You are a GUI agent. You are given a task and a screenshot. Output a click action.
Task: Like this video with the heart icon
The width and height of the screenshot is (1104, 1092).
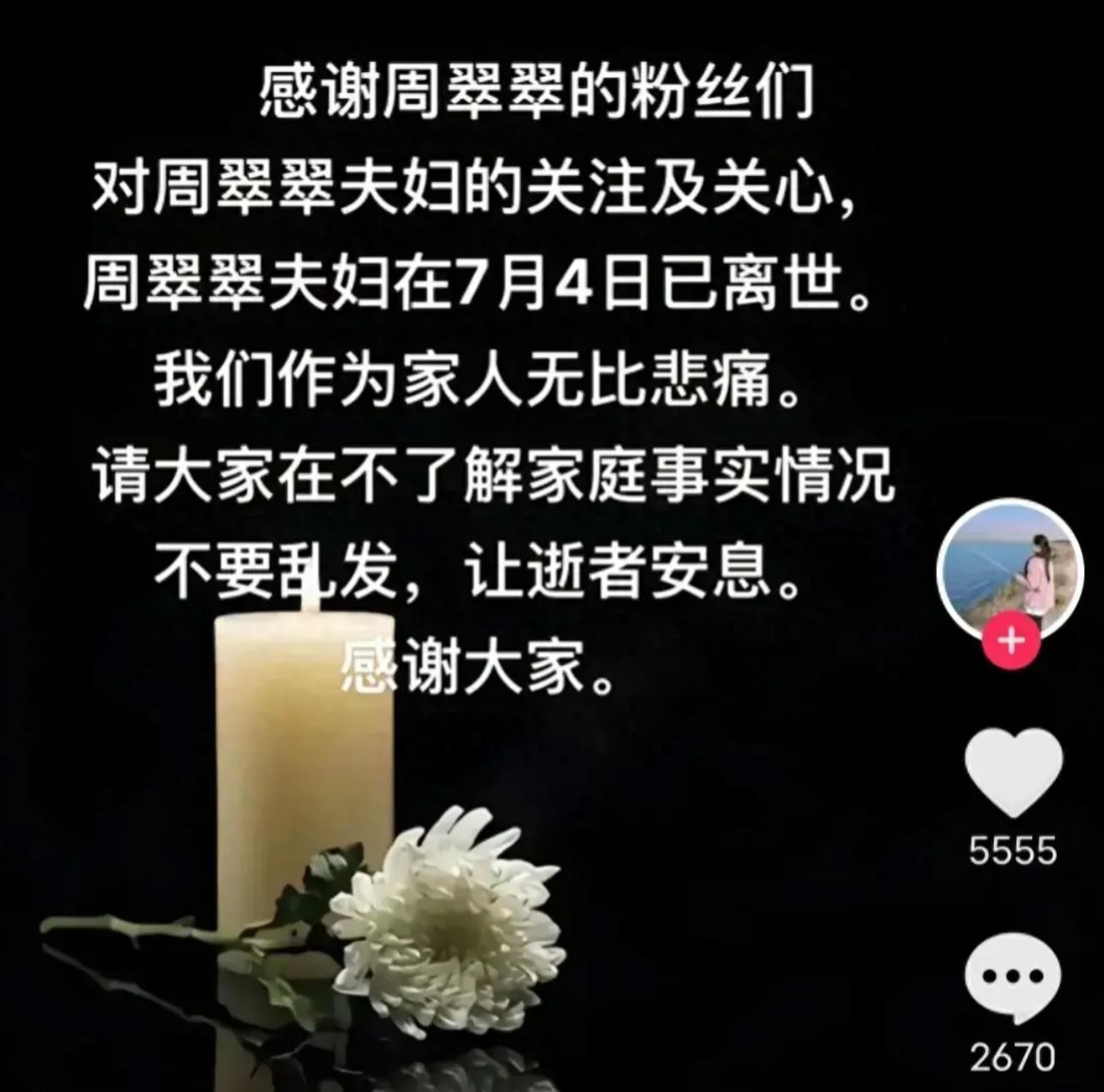click(1013, 771)
